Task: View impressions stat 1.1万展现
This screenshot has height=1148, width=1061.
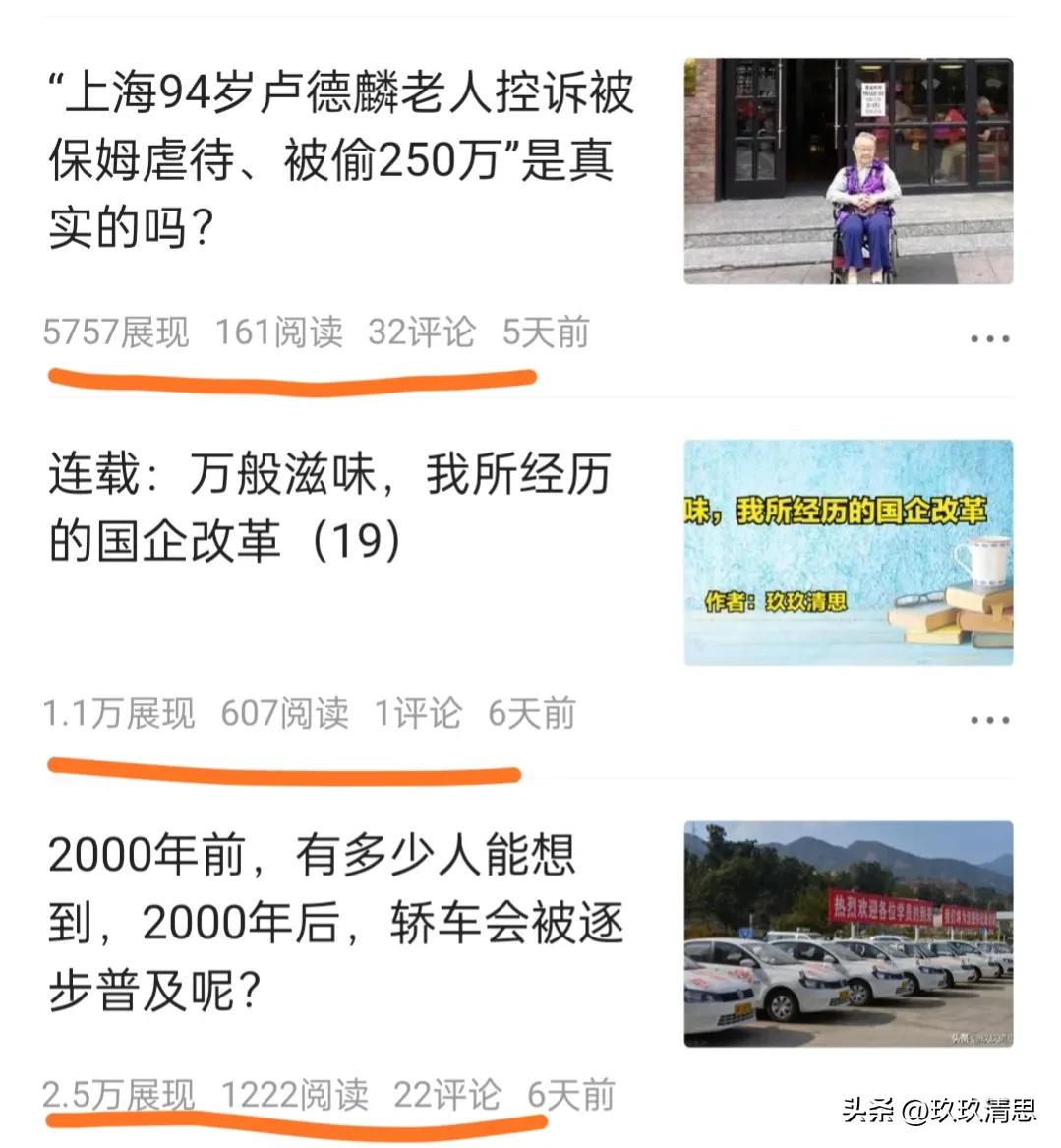Action: [118, 715]
